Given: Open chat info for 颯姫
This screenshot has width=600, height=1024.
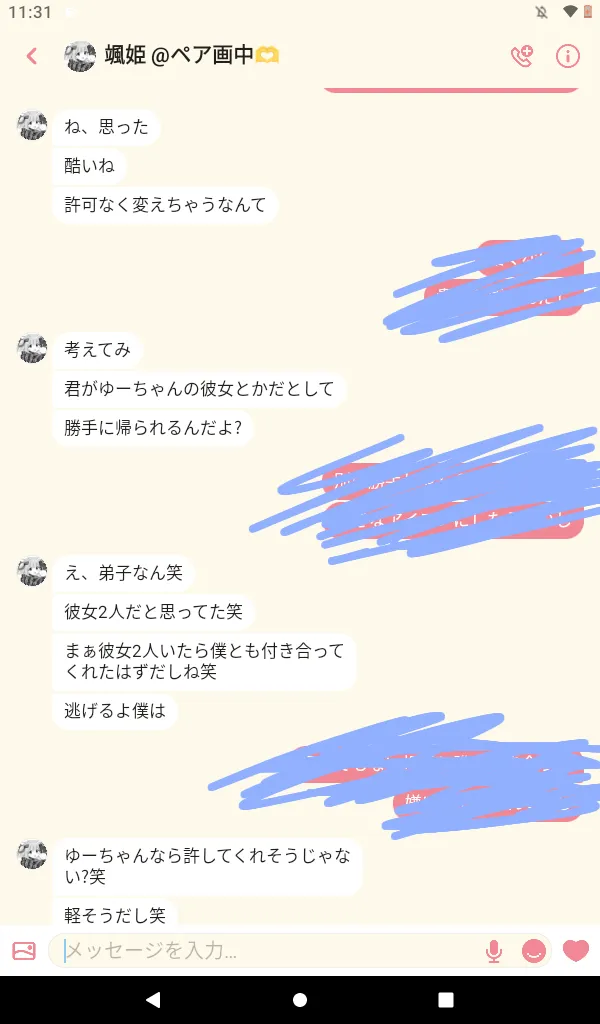Looking at the screenshot, I should click(x=567, y=56).
